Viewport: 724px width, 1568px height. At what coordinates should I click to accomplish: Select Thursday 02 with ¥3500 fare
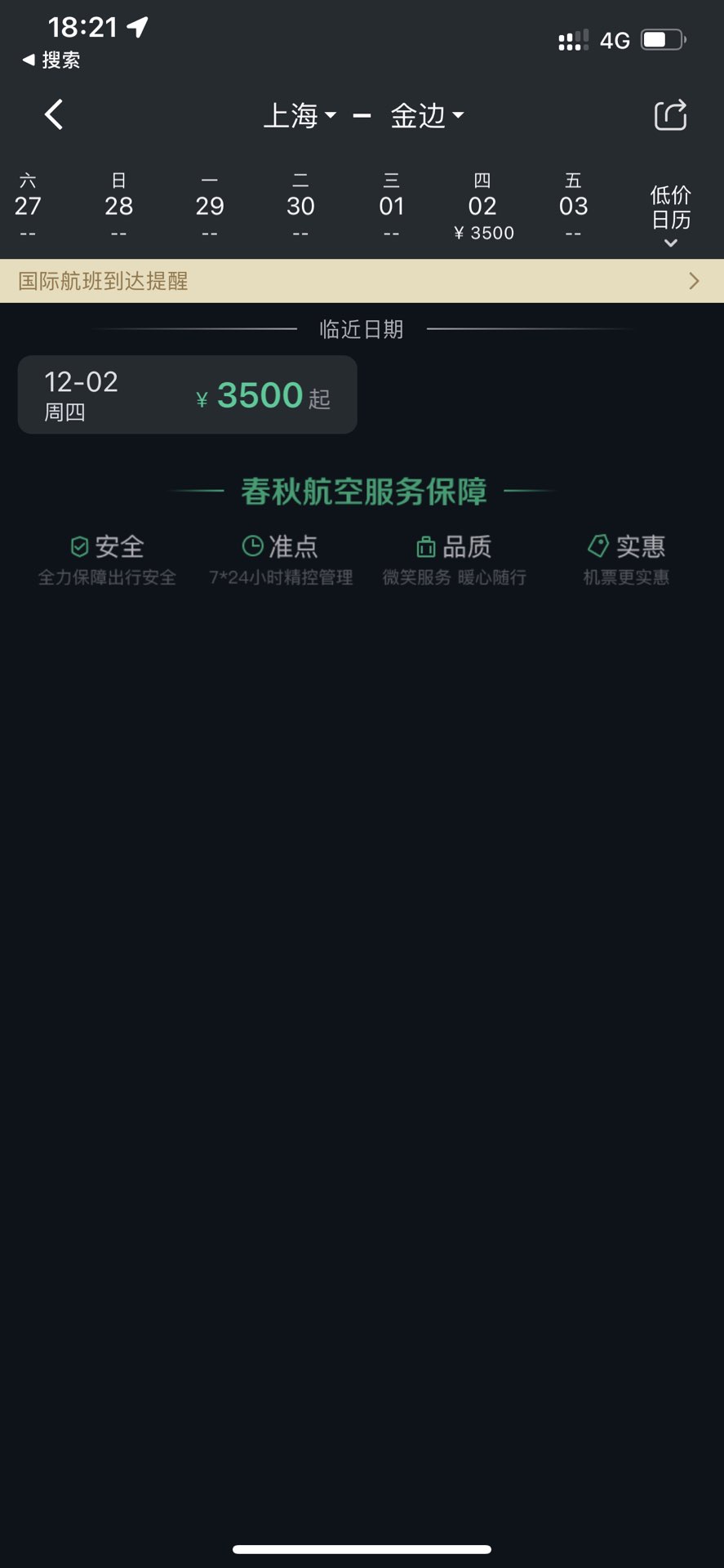pyautogui.click(x=483, y=206)
